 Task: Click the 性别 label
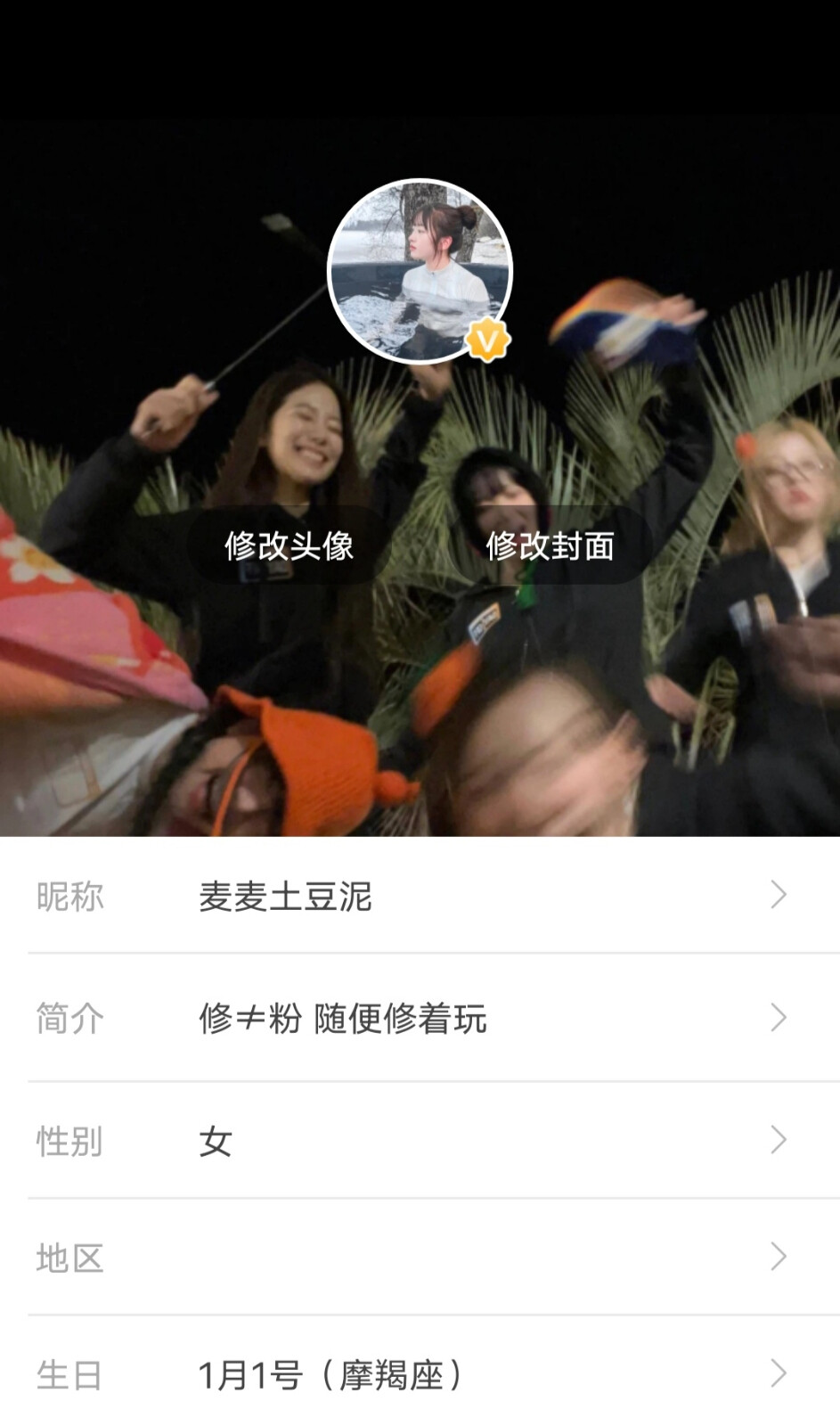click(x=69, y=1142)
